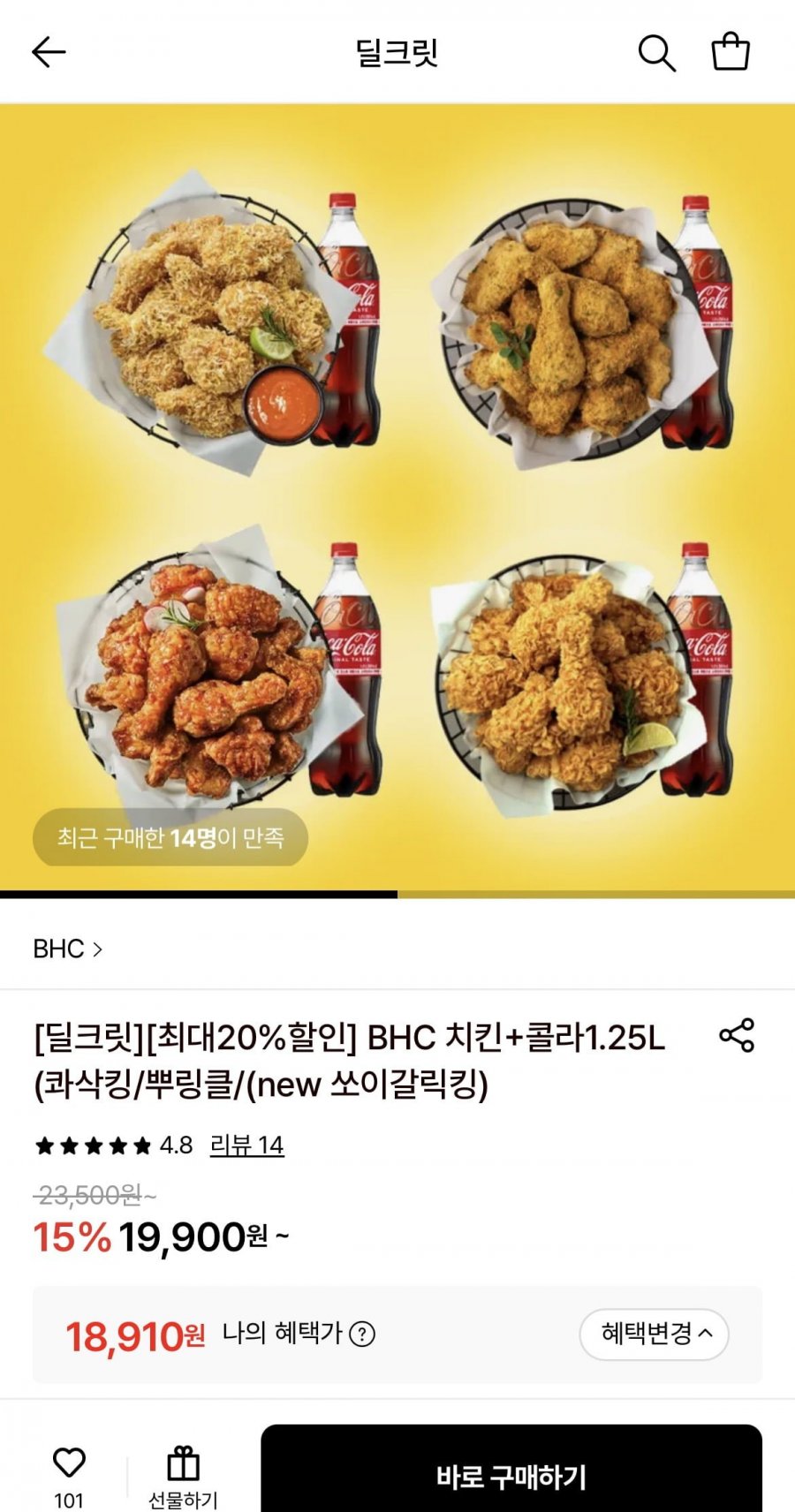
Task: Share this BHC chicken deal
Action: pos(737,1035)
